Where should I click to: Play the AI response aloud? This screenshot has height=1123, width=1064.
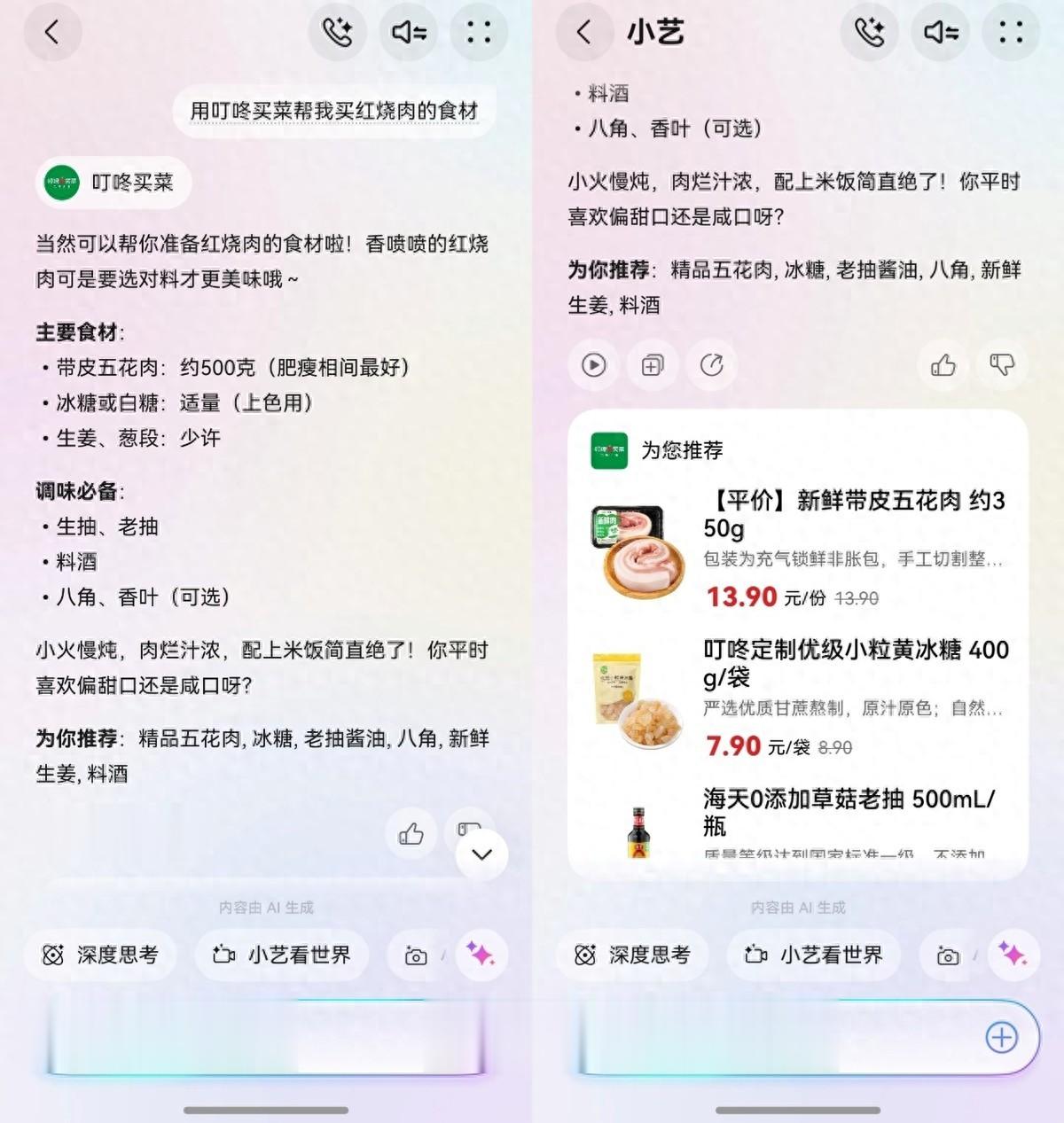pos(593,365)
